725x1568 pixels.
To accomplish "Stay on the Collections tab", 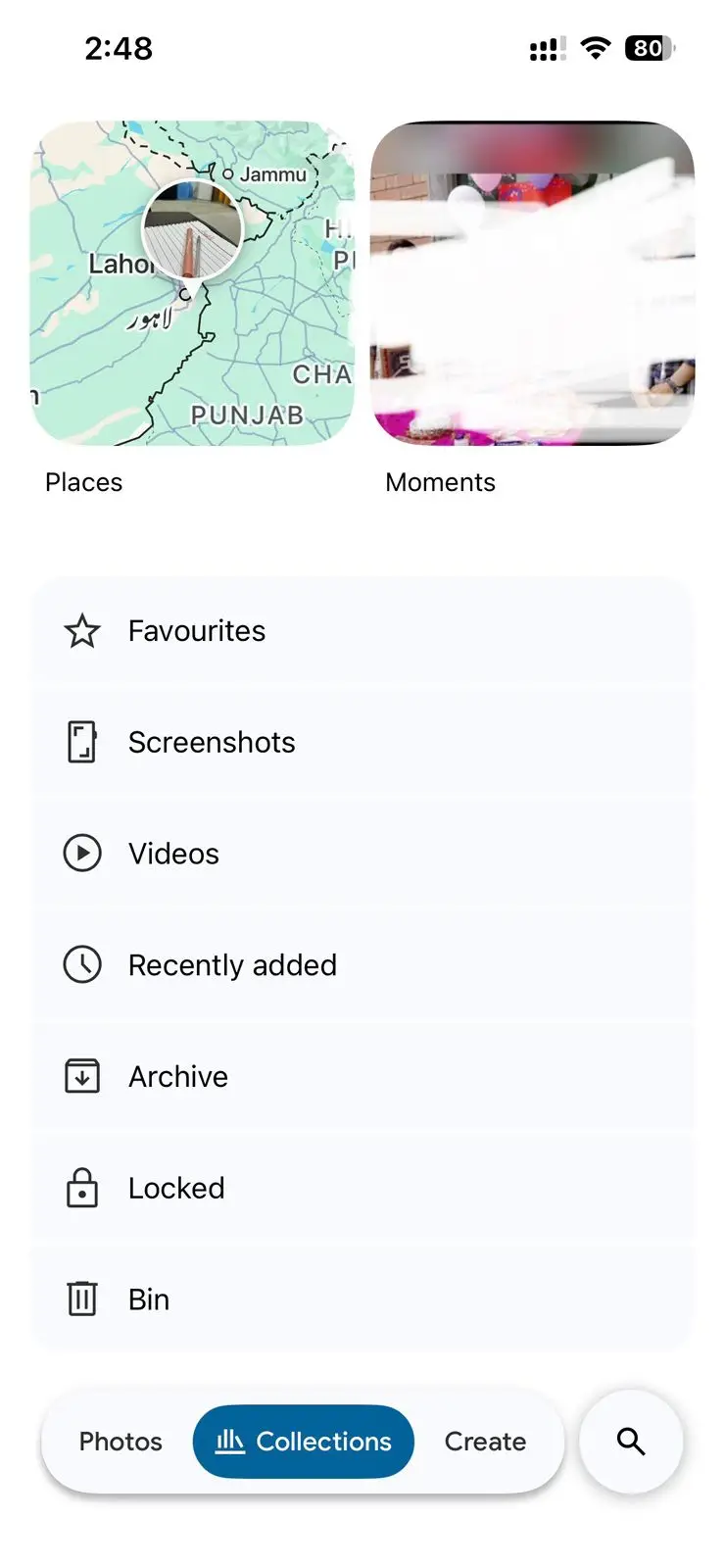I will [304, 1442].
